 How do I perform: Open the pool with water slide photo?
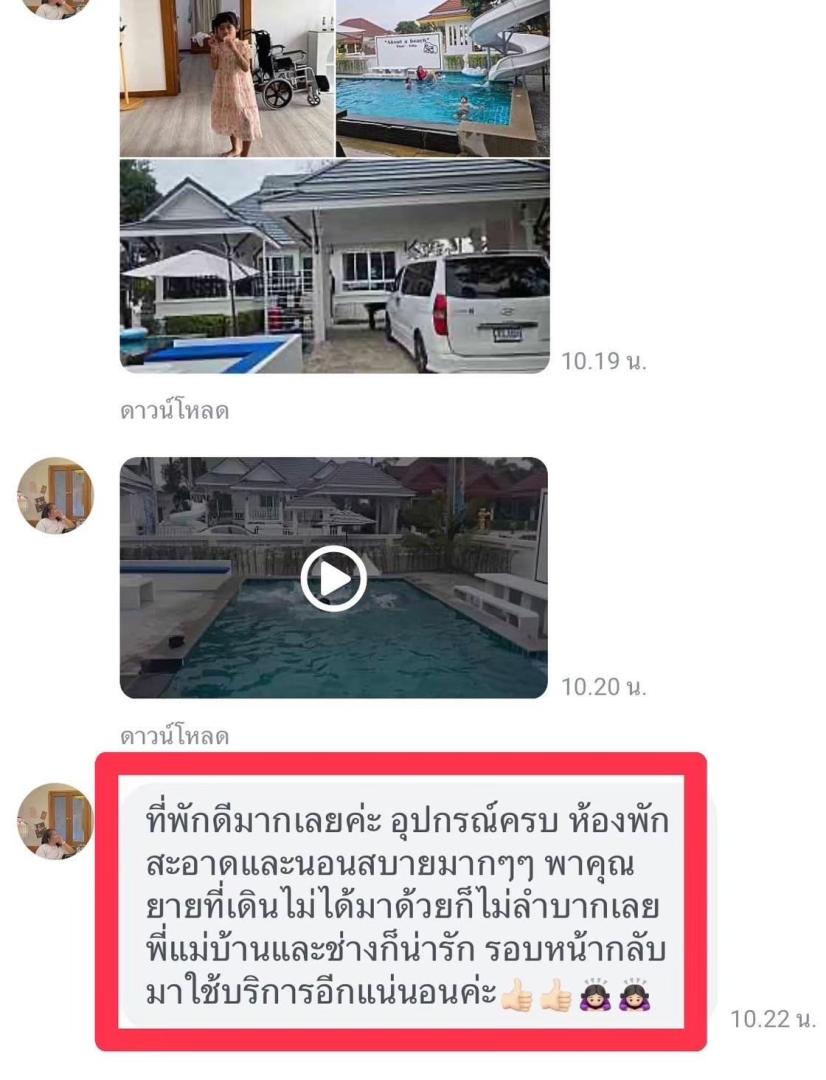pos(443,78)
